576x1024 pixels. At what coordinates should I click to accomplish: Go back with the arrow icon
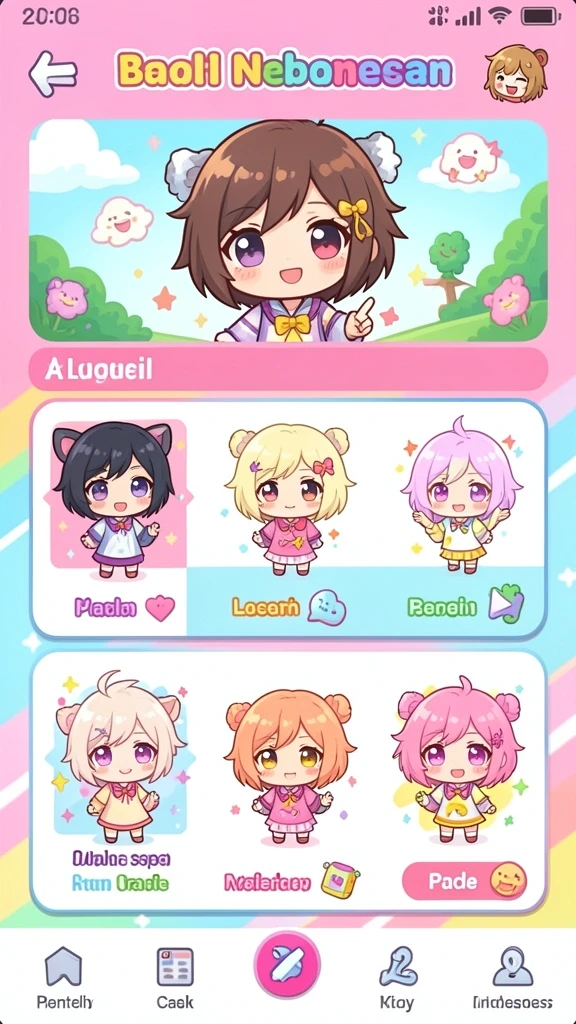pos(53,74)
